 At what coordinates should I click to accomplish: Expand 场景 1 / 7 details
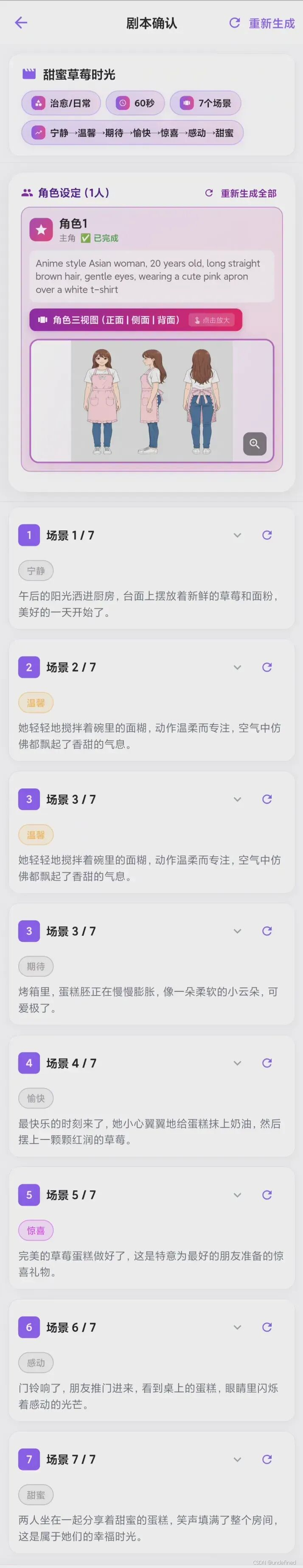(237, 535)
